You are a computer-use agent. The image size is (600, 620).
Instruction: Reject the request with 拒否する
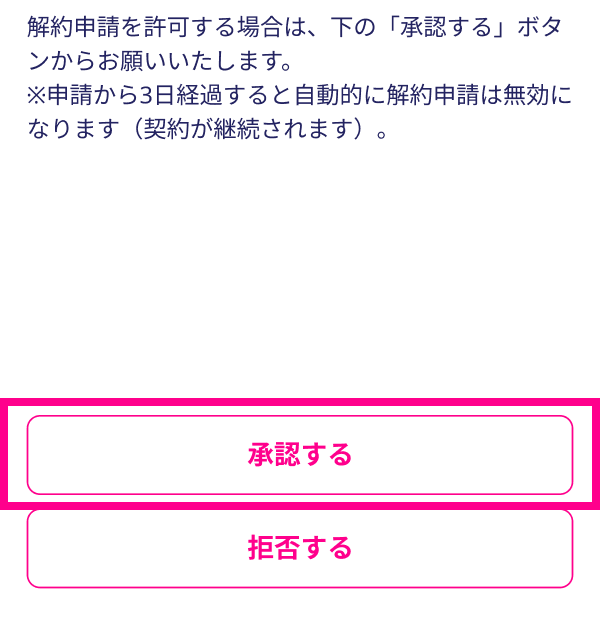300,548
